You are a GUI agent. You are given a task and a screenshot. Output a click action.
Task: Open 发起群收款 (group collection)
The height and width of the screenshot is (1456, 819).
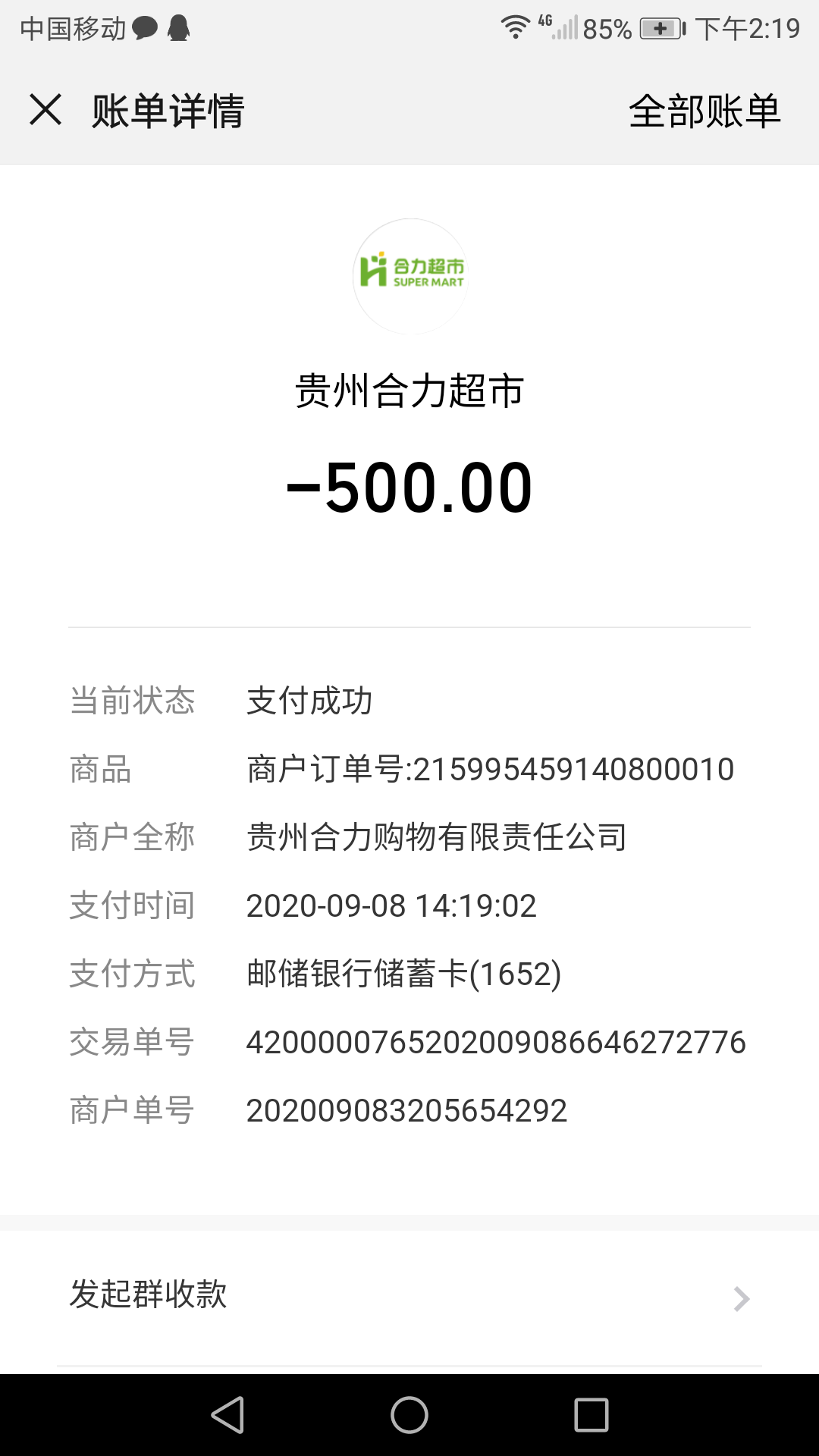click(409, 1295)
